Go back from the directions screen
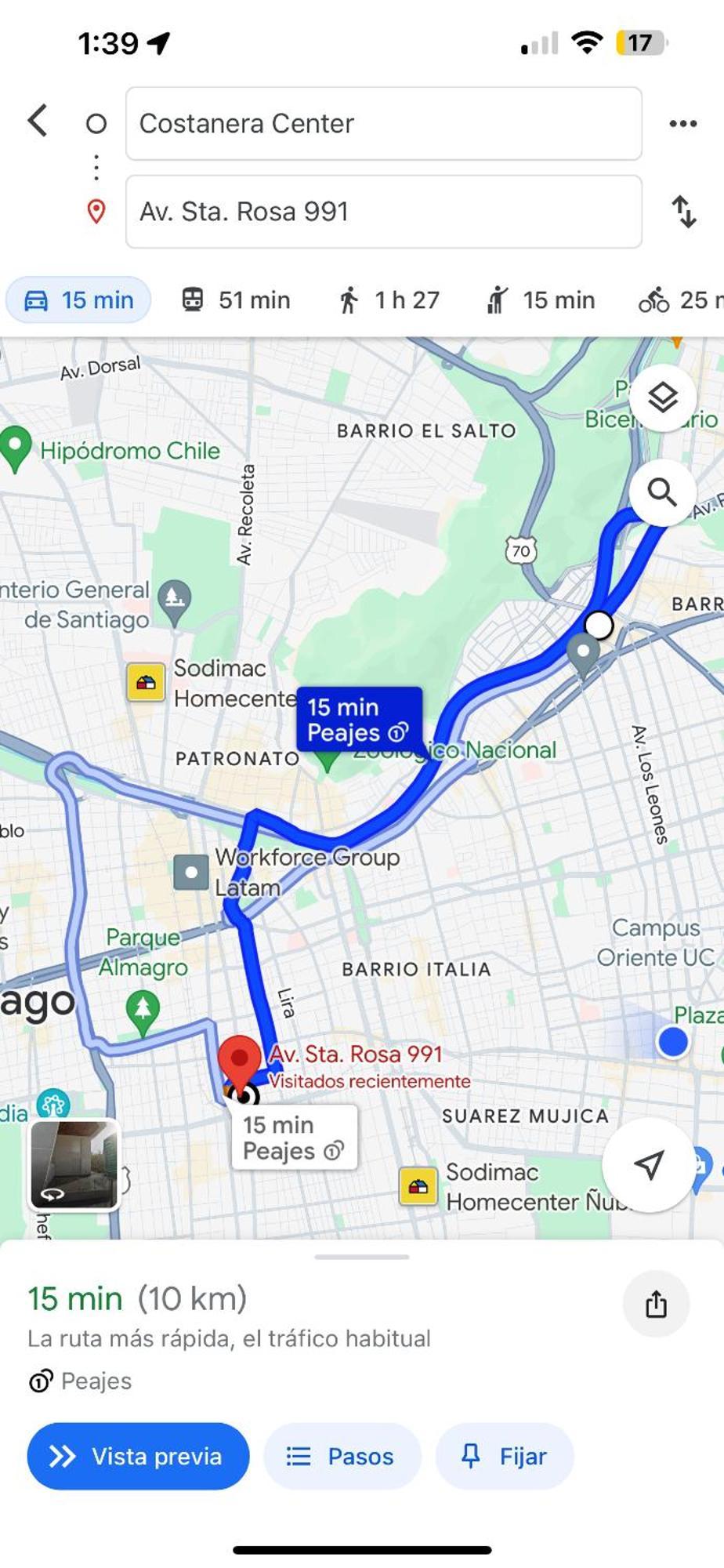Image resolution: width=724 pixels, height=1568 pixels. (38, 122)
